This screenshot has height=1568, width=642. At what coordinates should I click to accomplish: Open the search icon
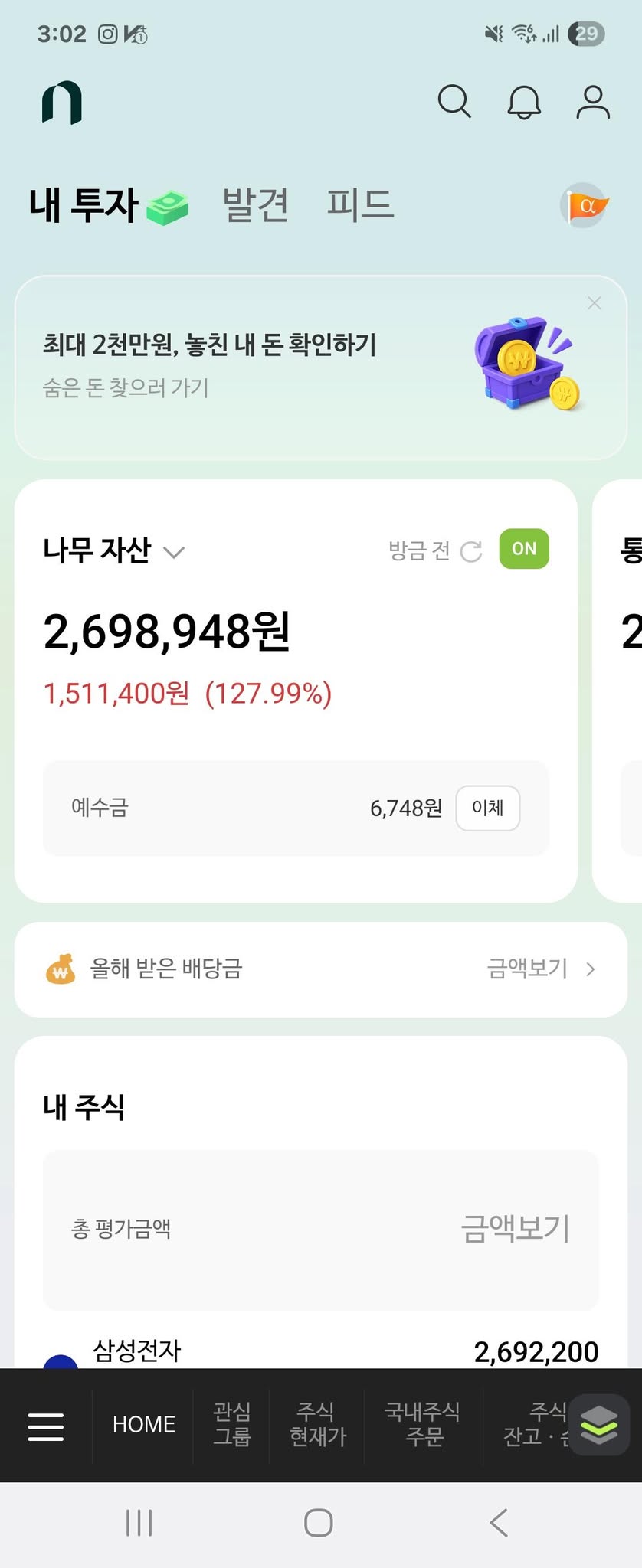tap(454, 102)
